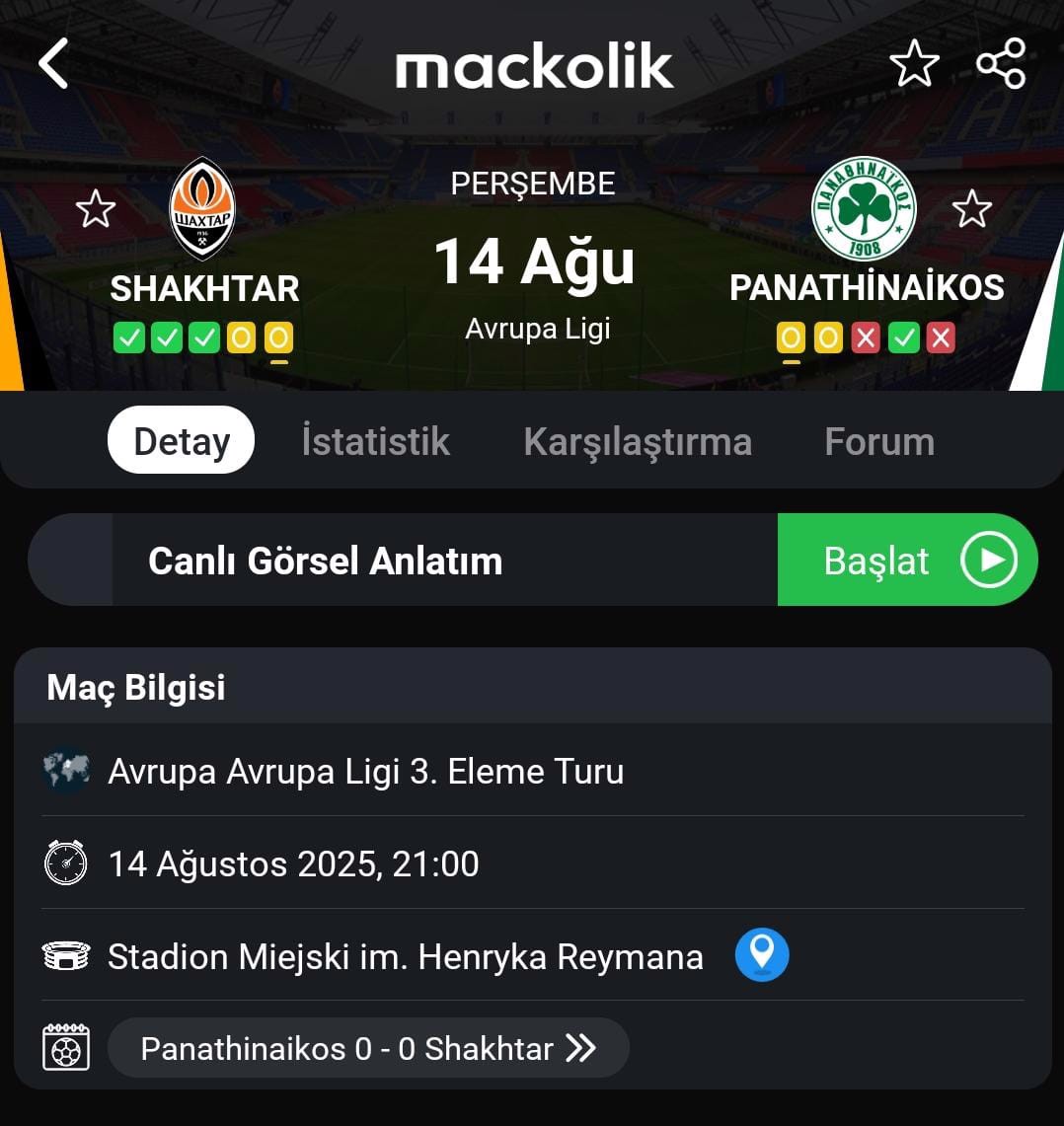Viewport: 1064px width, 1126px height.
Task: Start Canlı Görsel Anlatım with Başlat
Action: [x=907, y=561]
